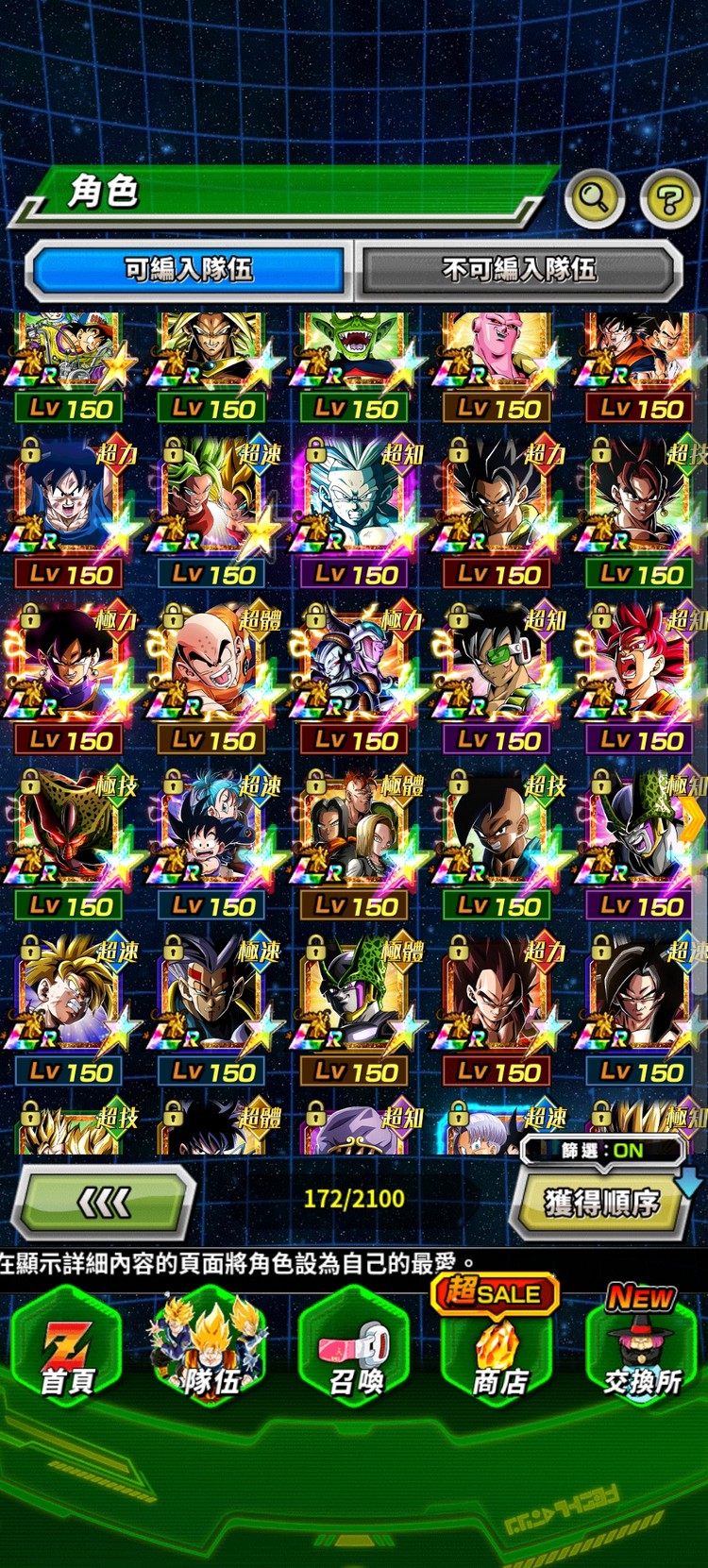
Task: Switch to the 不可編入隊伍 tab
Action: point(520,270)
